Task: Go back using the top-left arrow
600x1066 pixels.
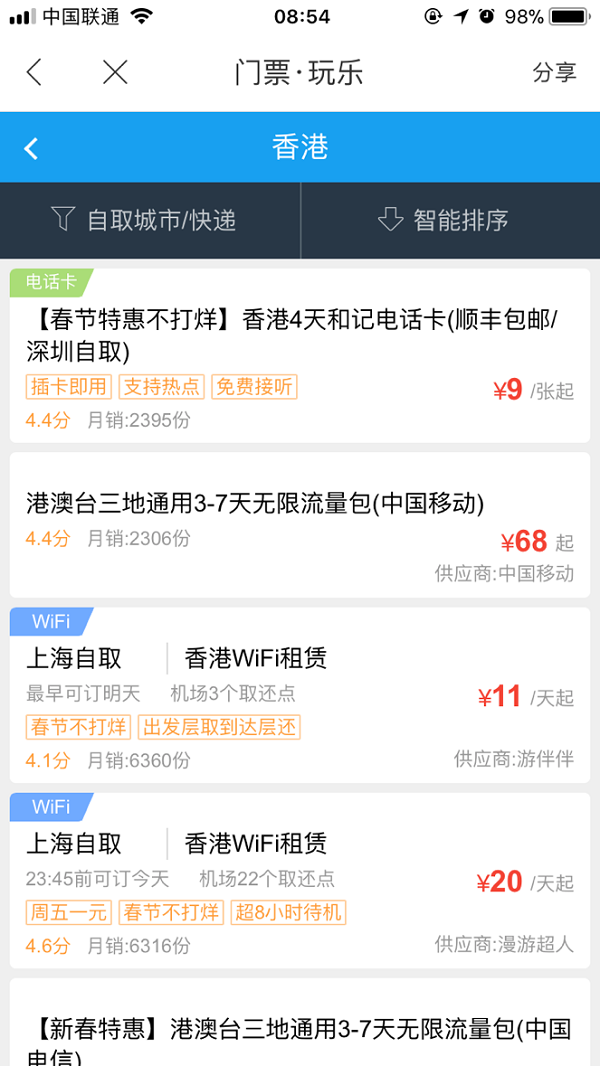Action: [35, 72]
